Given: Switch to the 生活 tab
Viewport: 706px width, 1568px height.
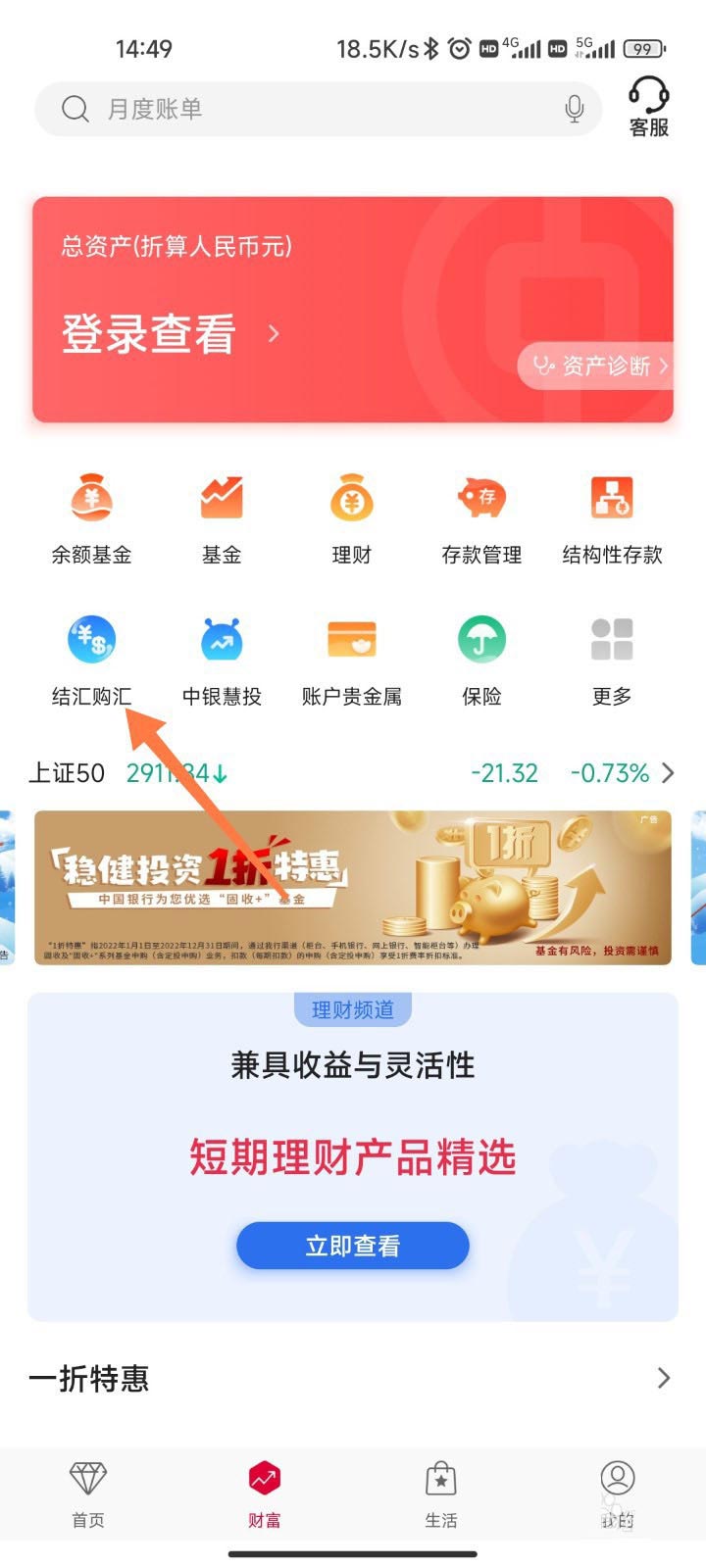Looking at the screenshot, I should 440,1494.
